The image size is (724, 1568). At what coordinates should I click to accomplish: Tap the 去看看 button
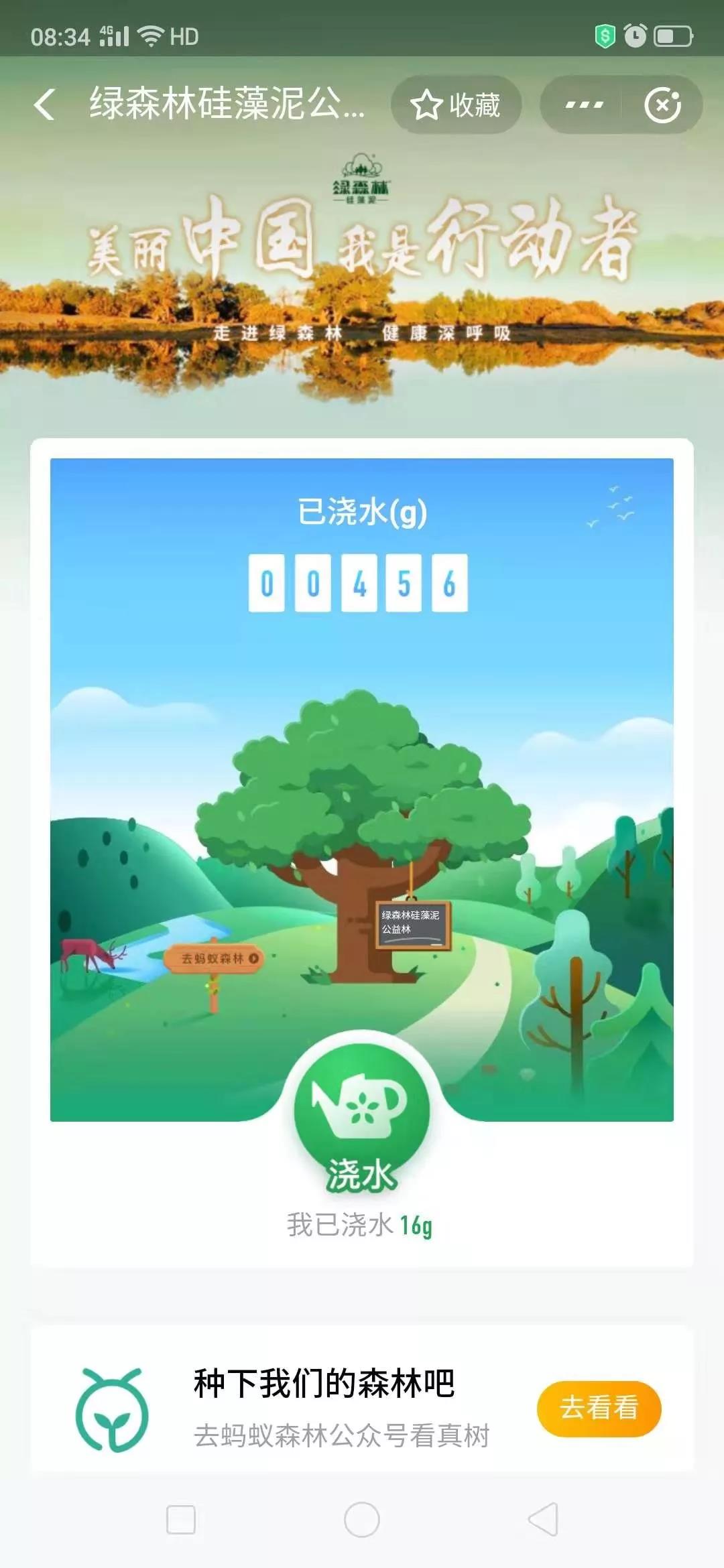599,1408
